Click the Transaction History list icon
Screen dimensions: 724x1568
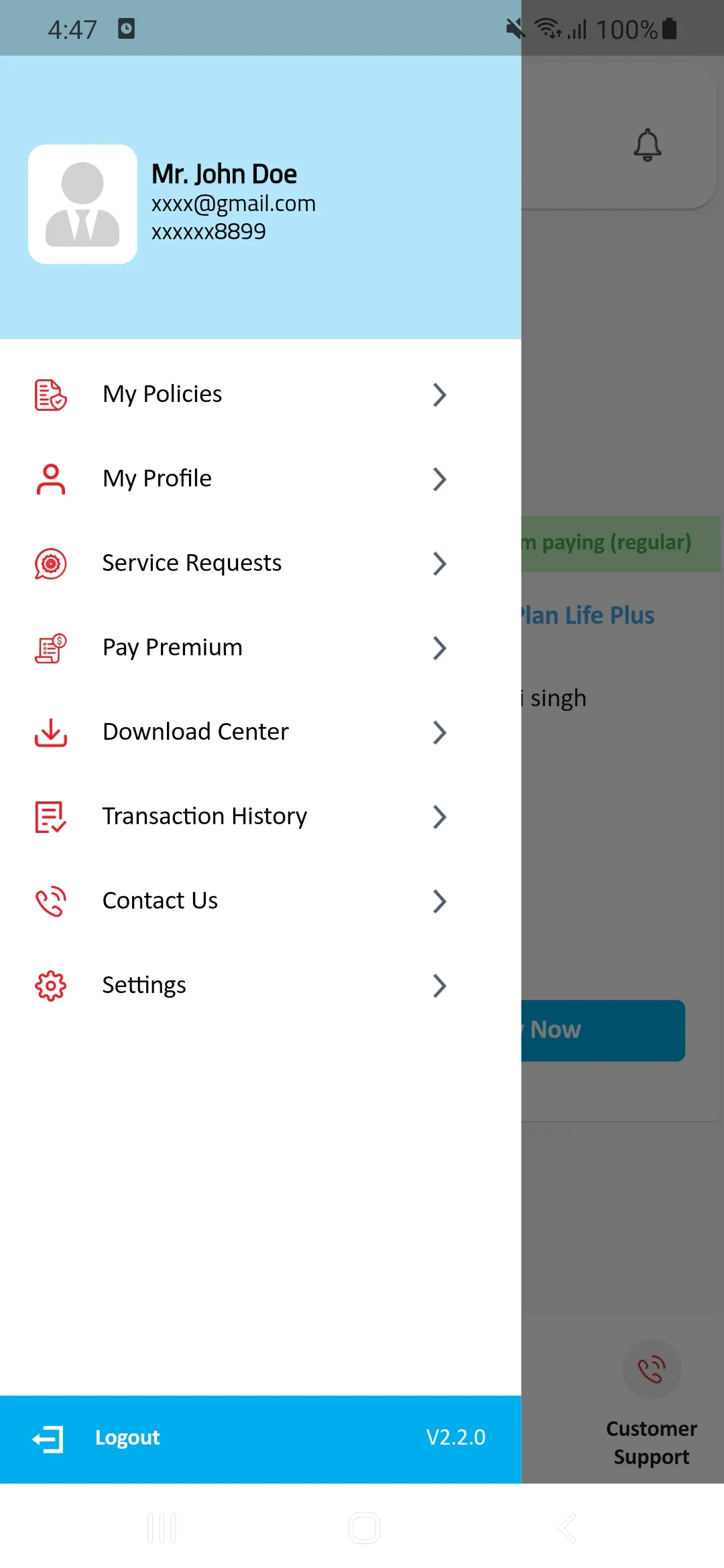(50, 817)
